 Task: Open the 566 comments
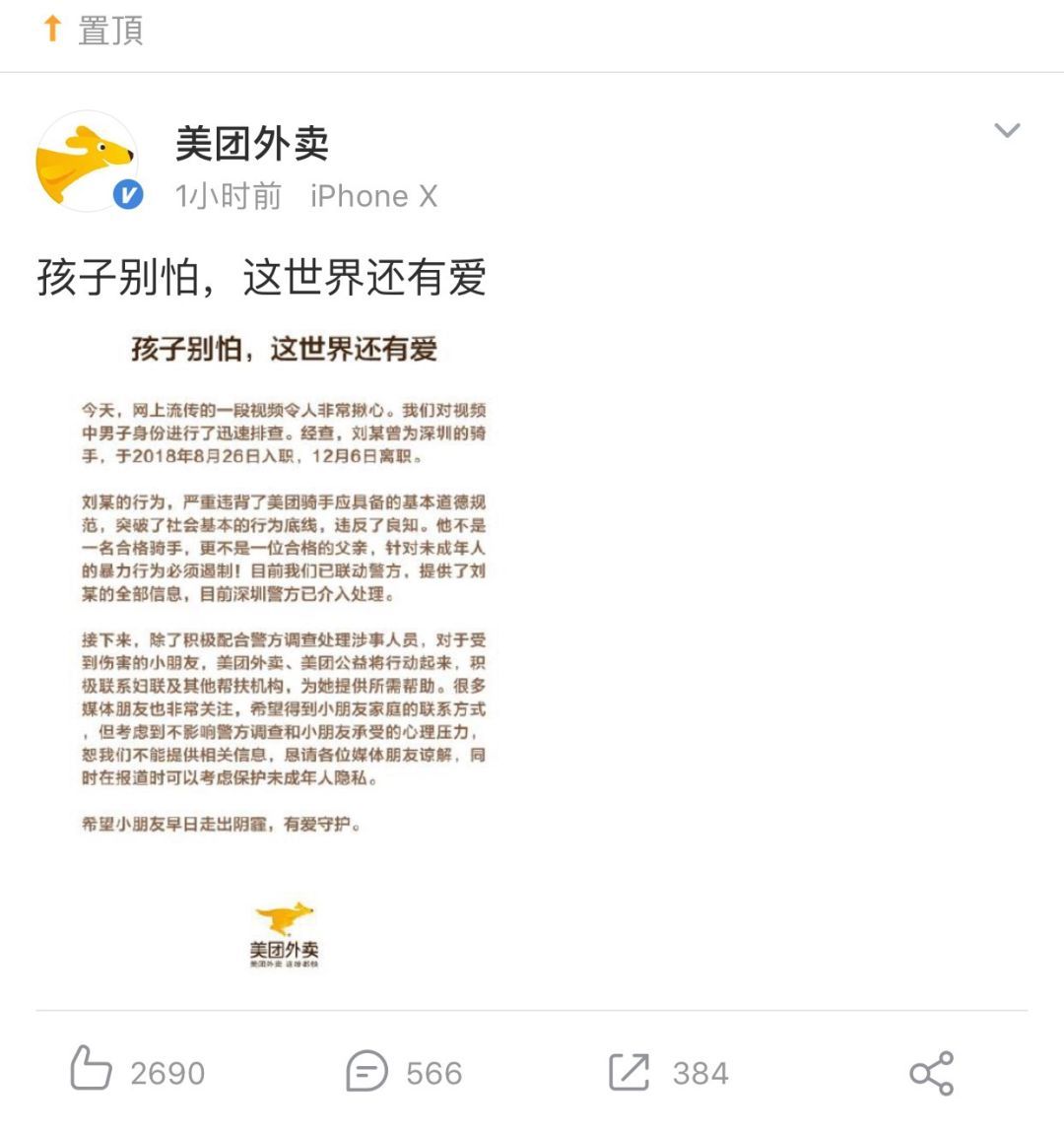pyautogui.click(x=367, y=1071)
